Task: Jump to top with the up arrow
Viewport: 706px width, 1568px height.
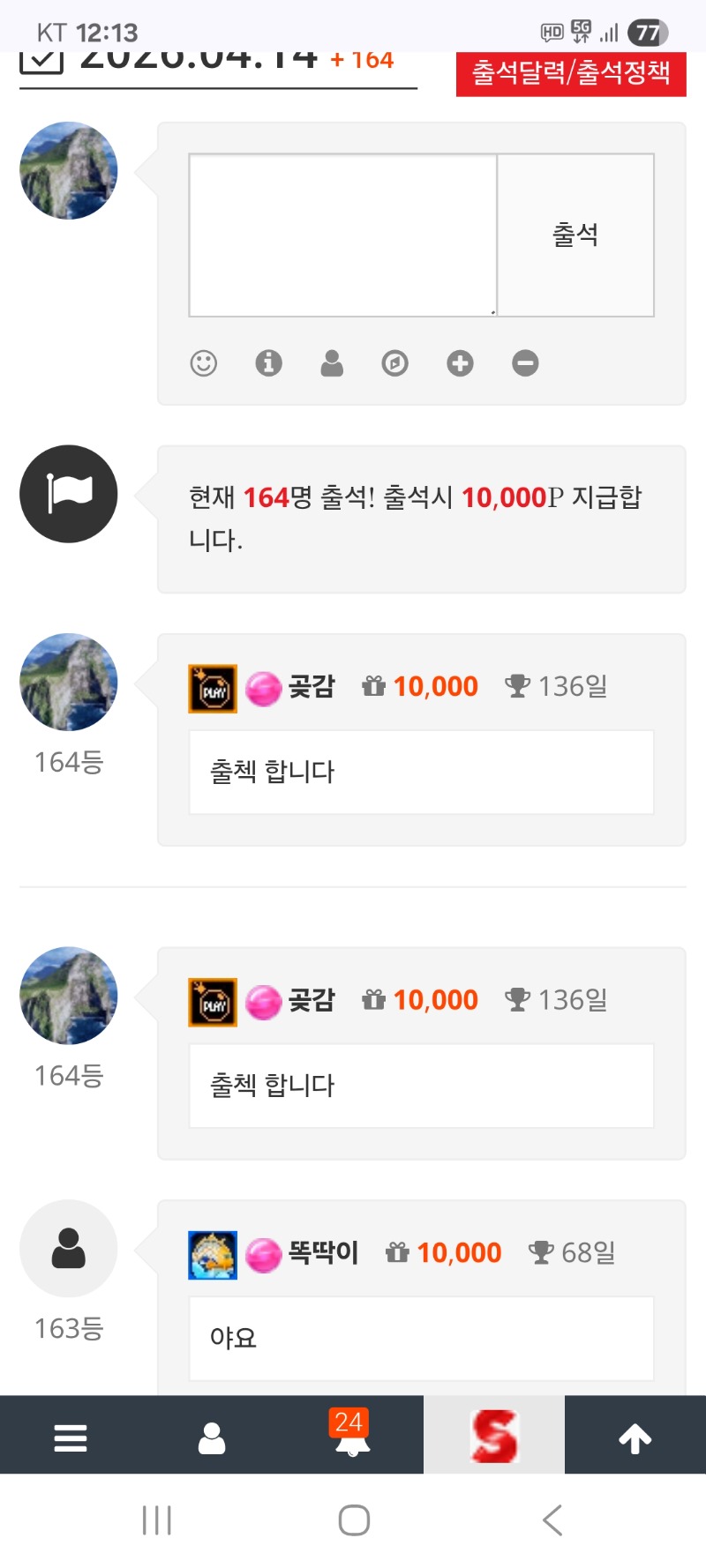Action: pyautogui.click(x=635, y=1437)
